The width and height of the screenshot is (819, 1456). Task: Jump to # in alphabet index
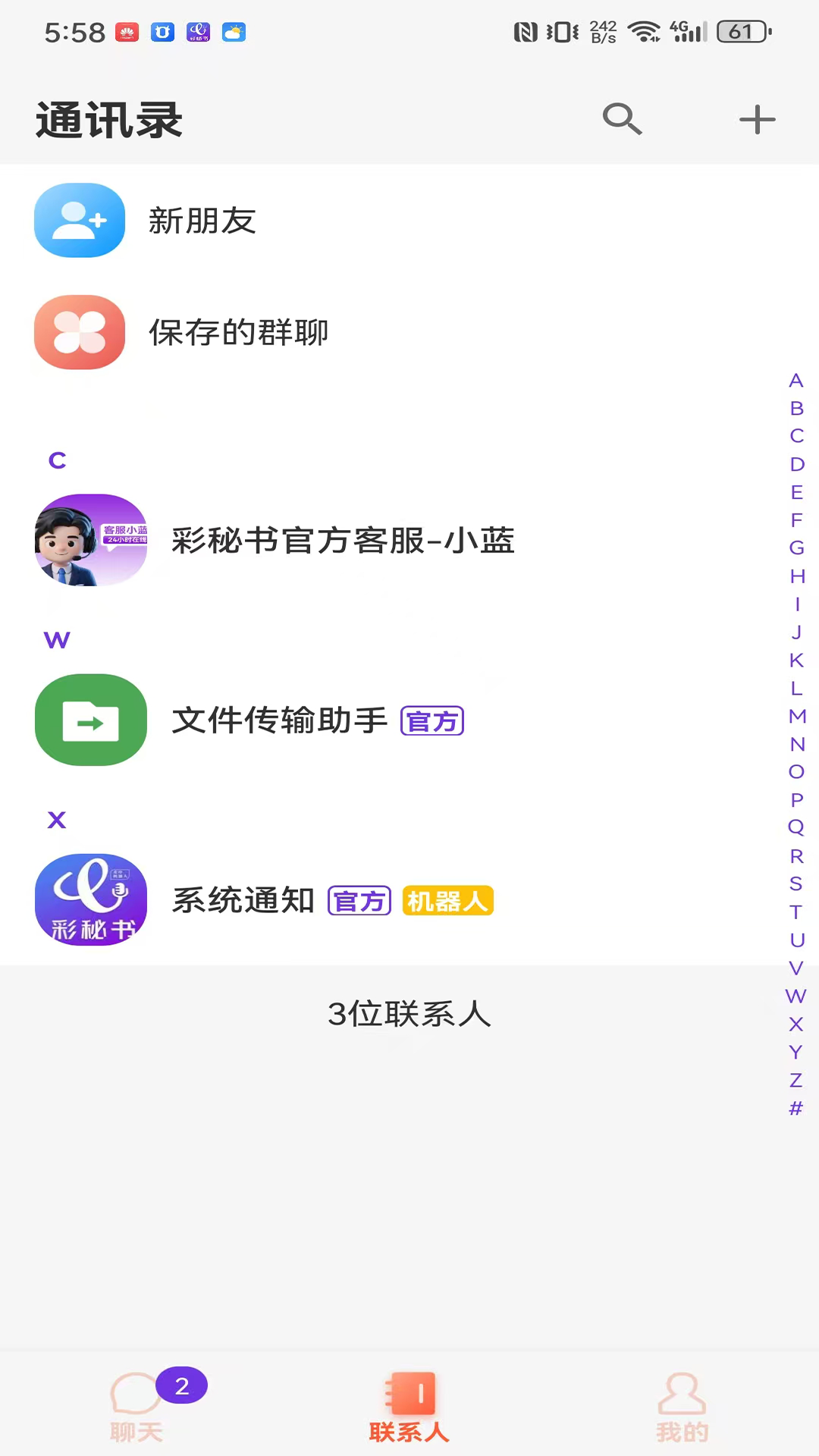(795, 1108)
